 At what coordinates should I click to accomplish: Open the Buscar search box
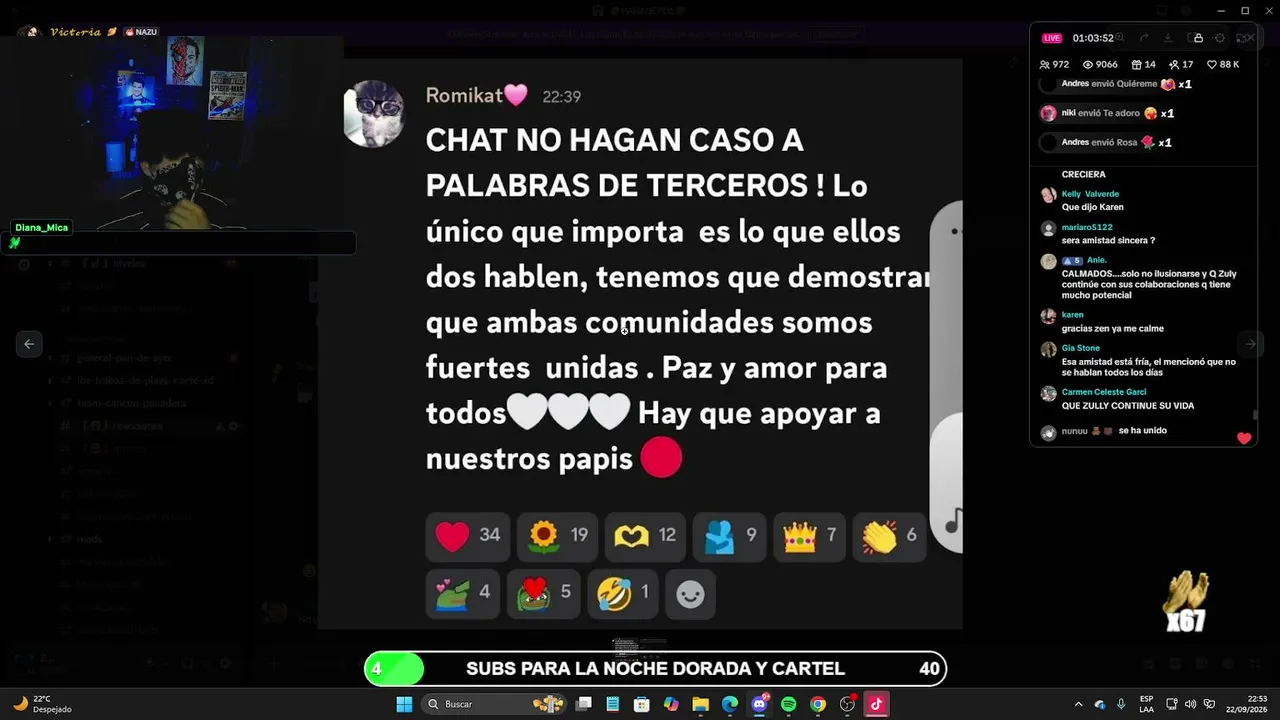pos(495,704)
